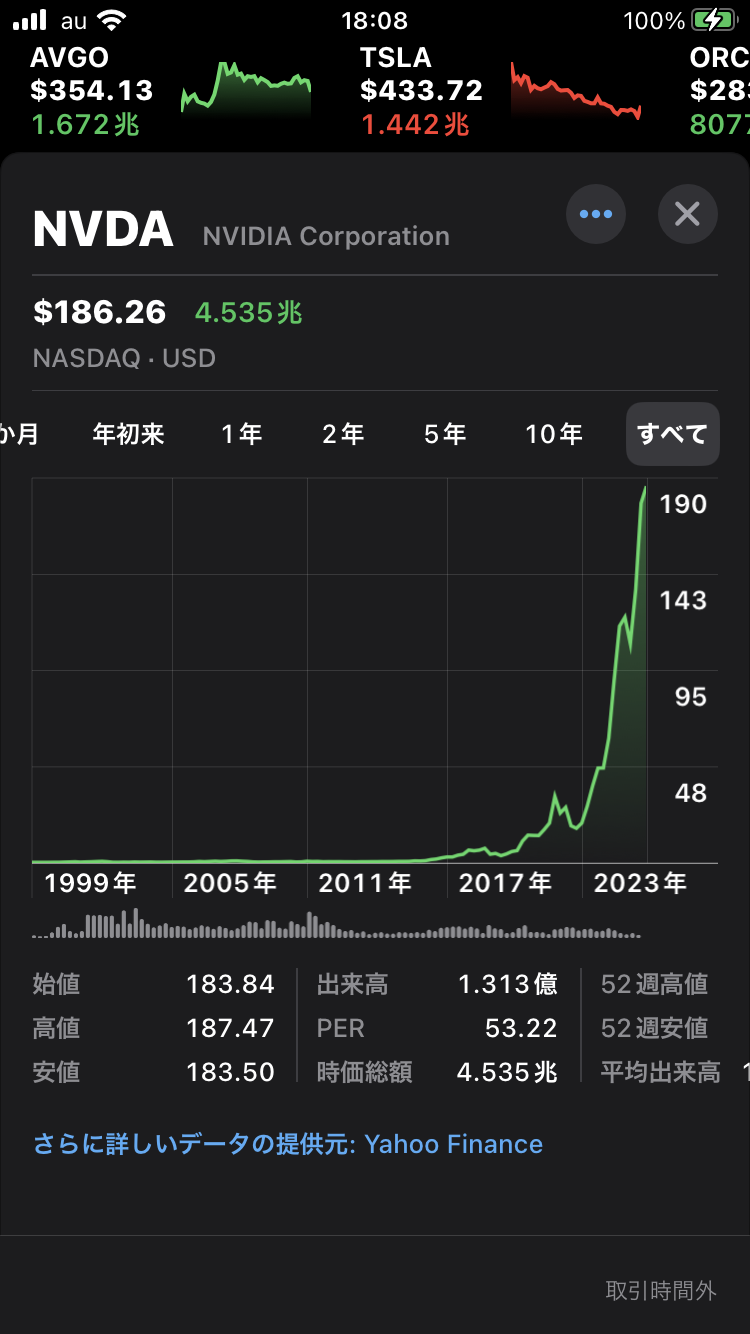Open the Yahoo Finance data link
The image size is (750, 1334).
(x=288, y=1144)
